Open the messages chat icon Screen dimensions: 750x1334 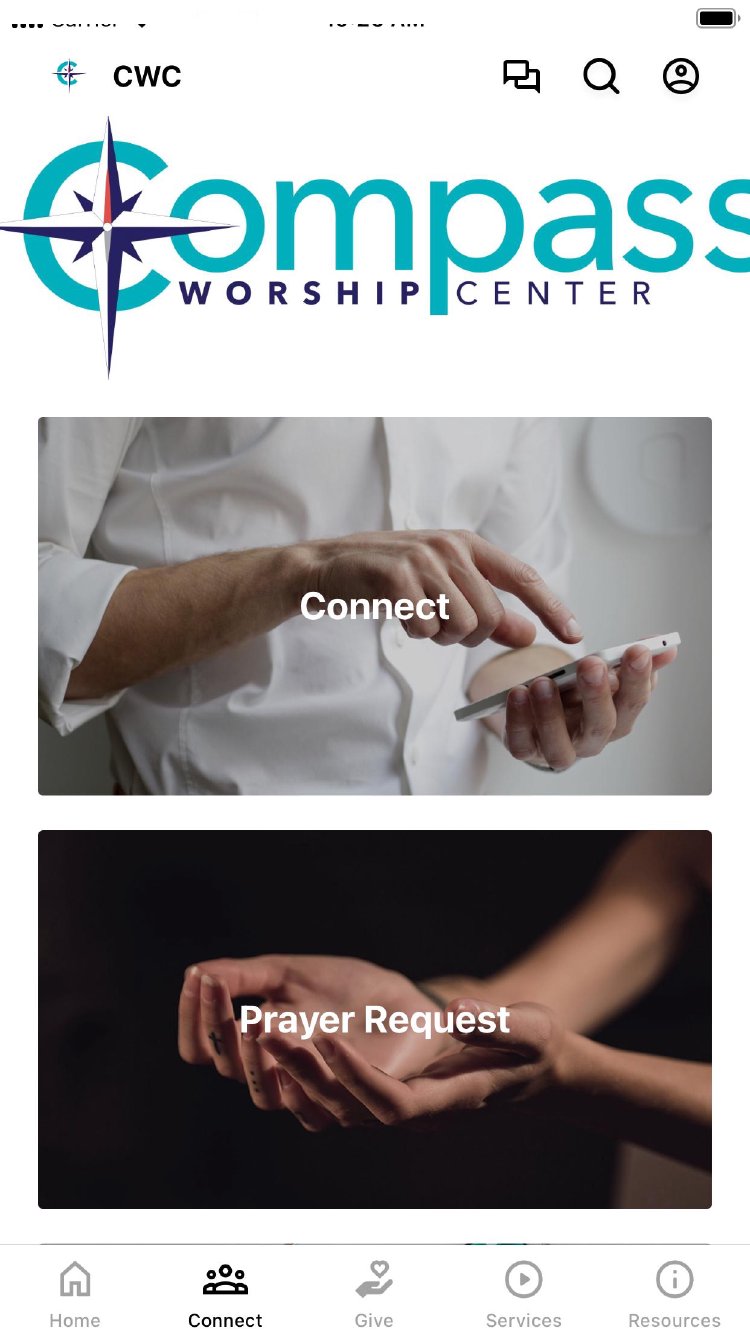pyautogui.click(x=521, y=77)
